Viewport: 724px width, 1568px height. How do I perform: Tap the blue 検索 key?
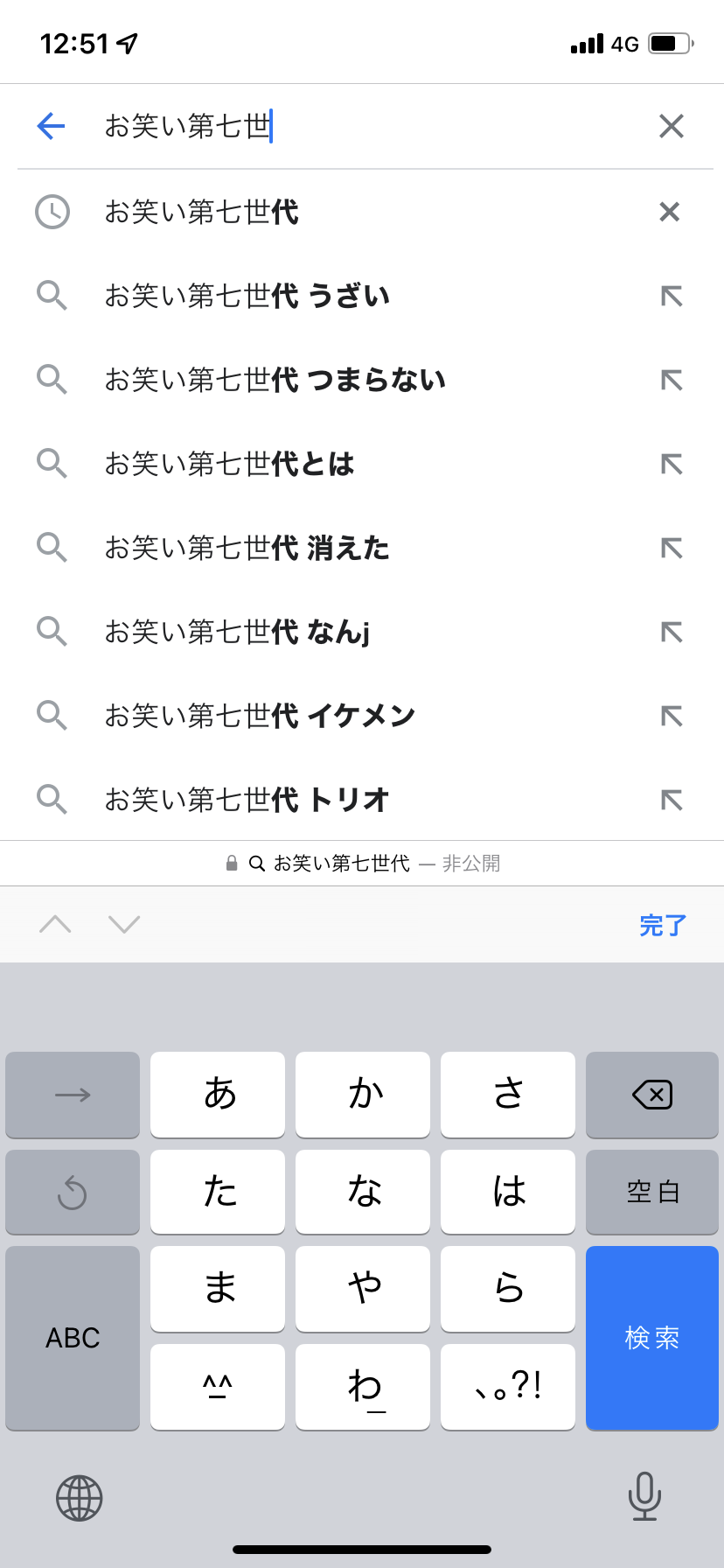652,1338
